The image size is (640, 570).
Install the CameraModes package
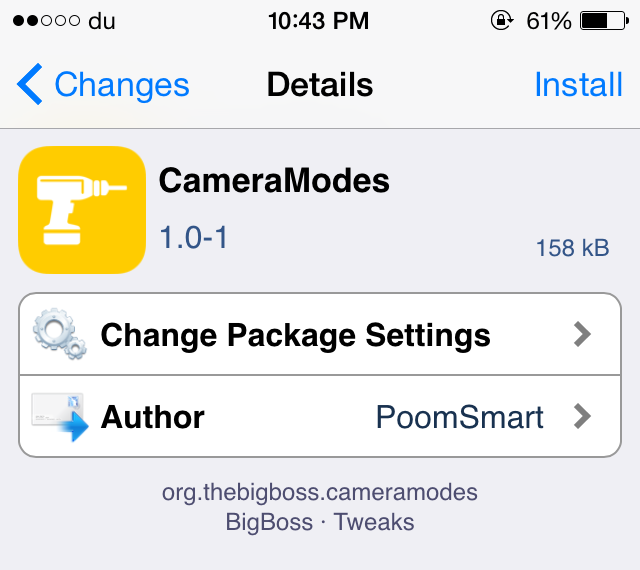click(578, 86)
